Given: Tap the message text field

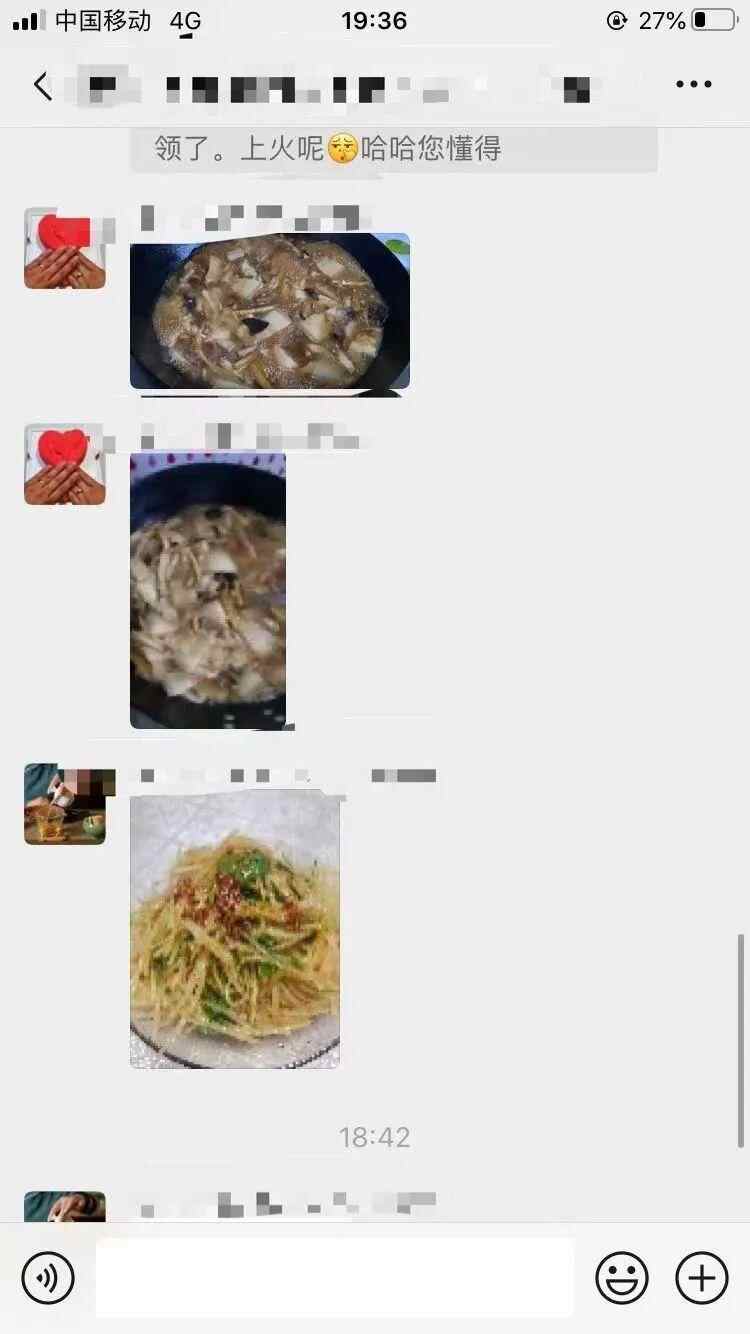Looking at the screenshot, I should point(335,1277).
